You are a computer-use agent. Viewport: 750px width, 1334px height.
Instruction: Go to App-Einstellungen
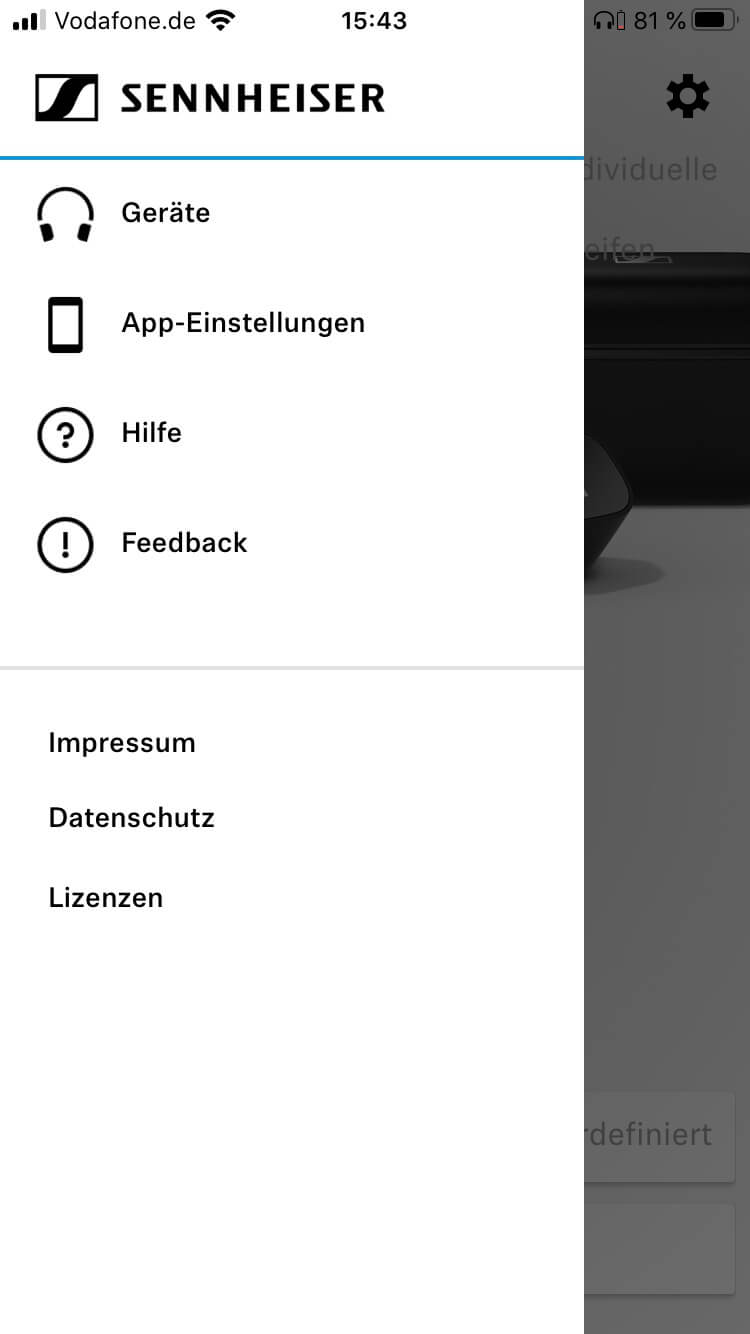pyautogui.click(x=242, y=323)
